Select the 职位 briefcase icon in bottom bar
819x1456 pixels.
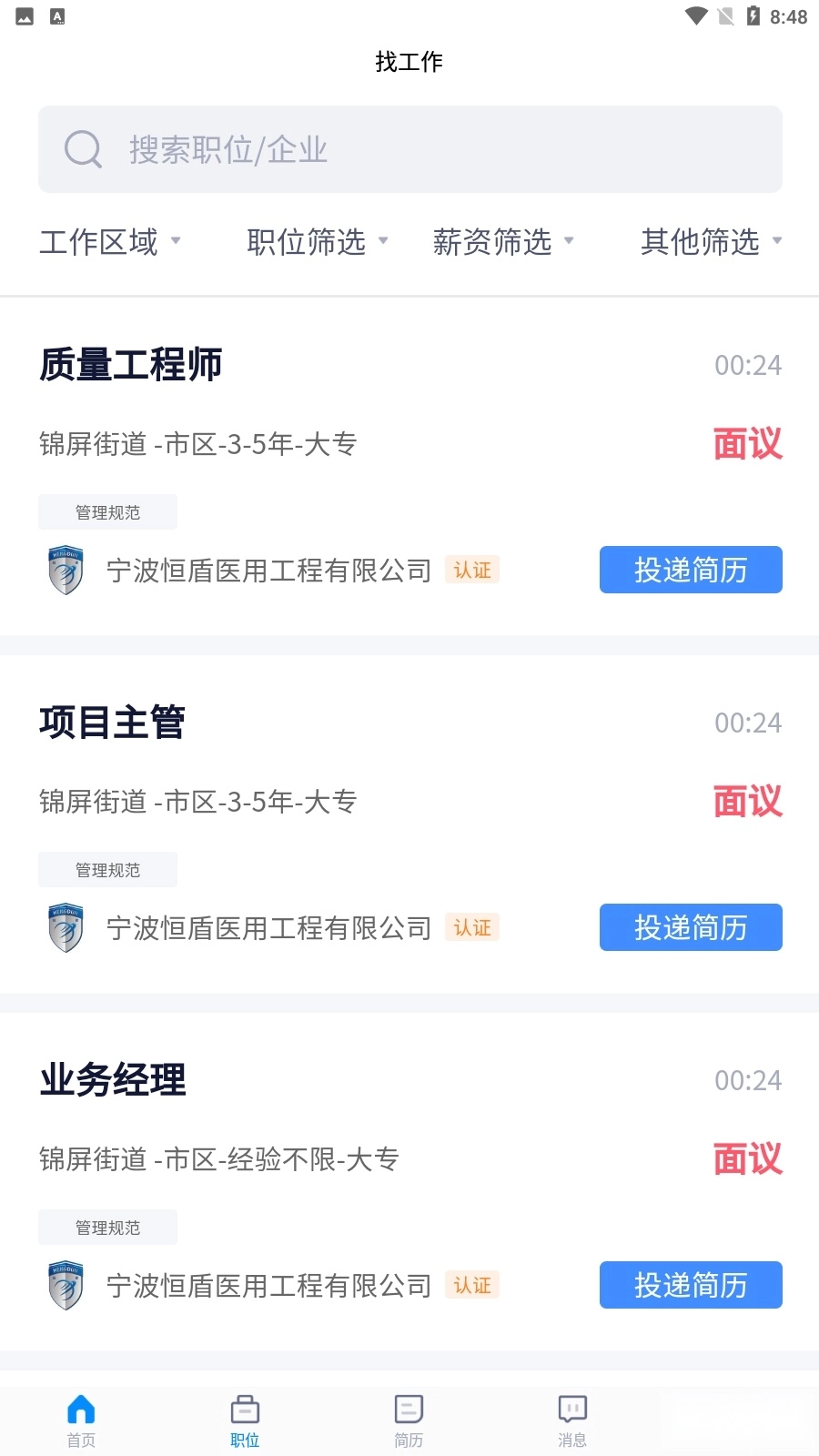[244, 1409]
